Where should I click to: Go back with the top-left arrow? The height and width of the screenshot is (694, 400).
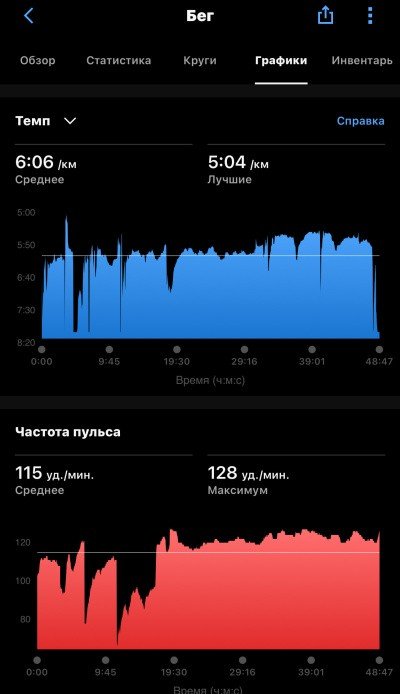(28, 16)
